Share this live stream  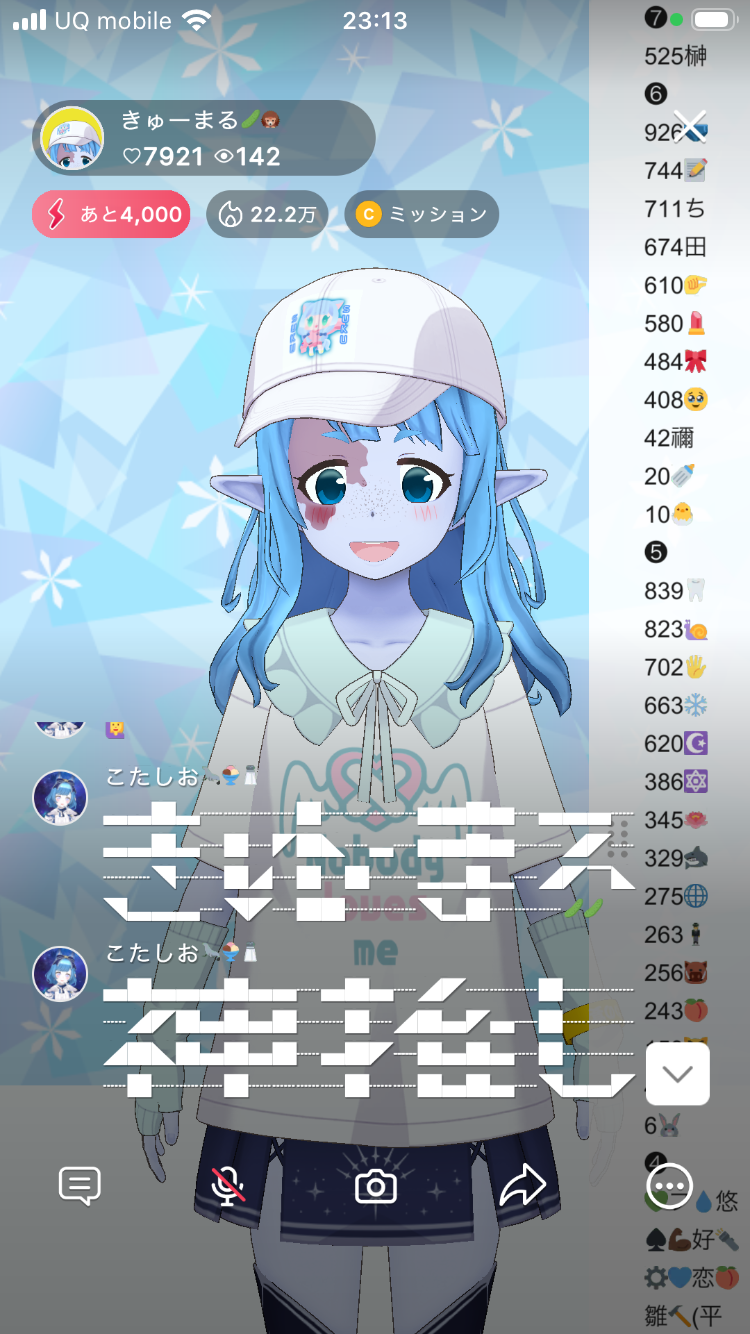pyautogui.click(x=523, y=1186)
